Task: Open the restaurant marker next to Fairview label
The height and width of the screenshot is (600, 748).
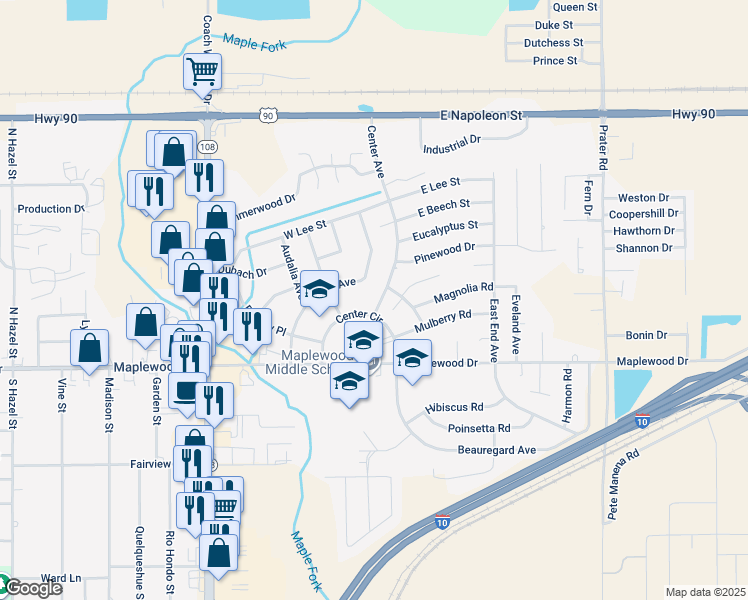Action: pos(192,464)
